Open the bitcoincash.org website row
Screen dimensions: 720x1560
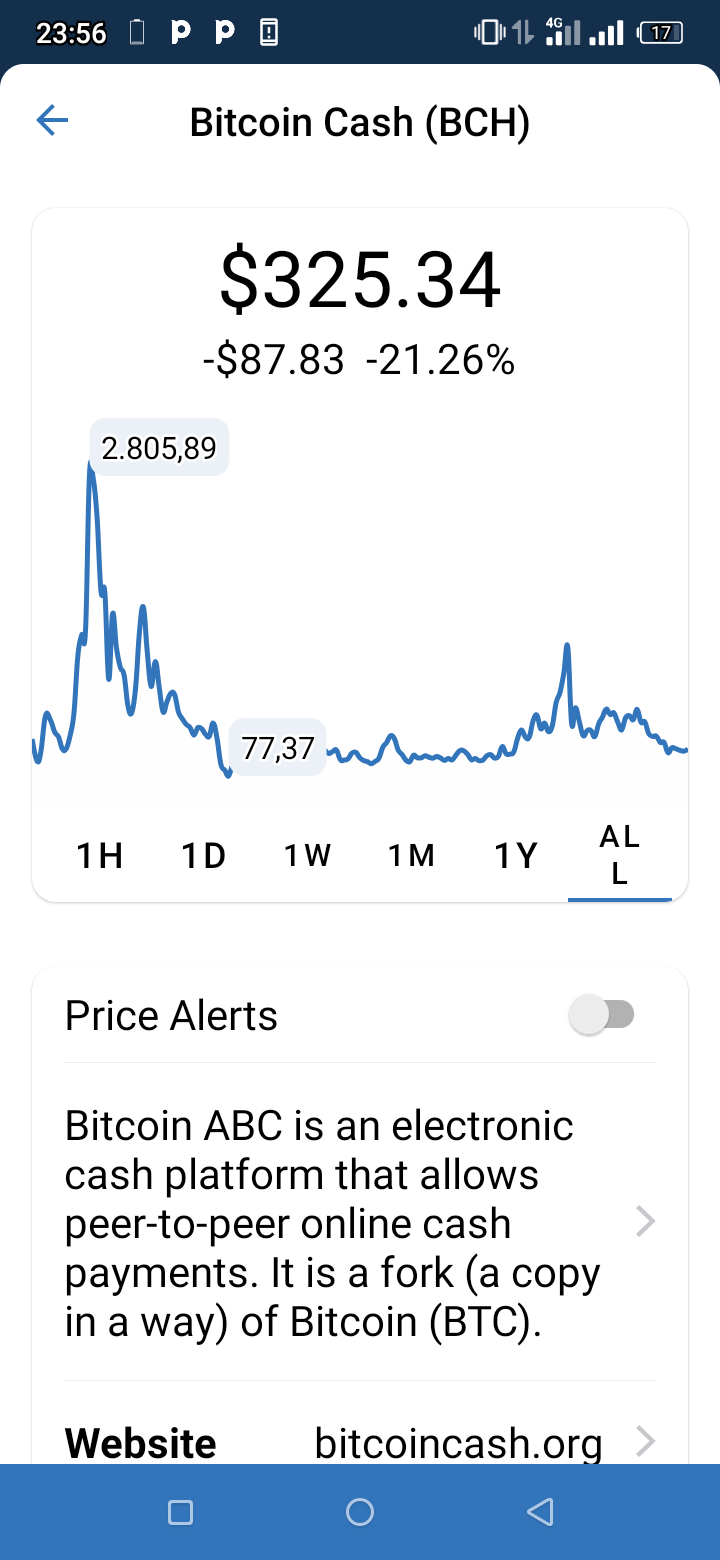coord(360,1440)
